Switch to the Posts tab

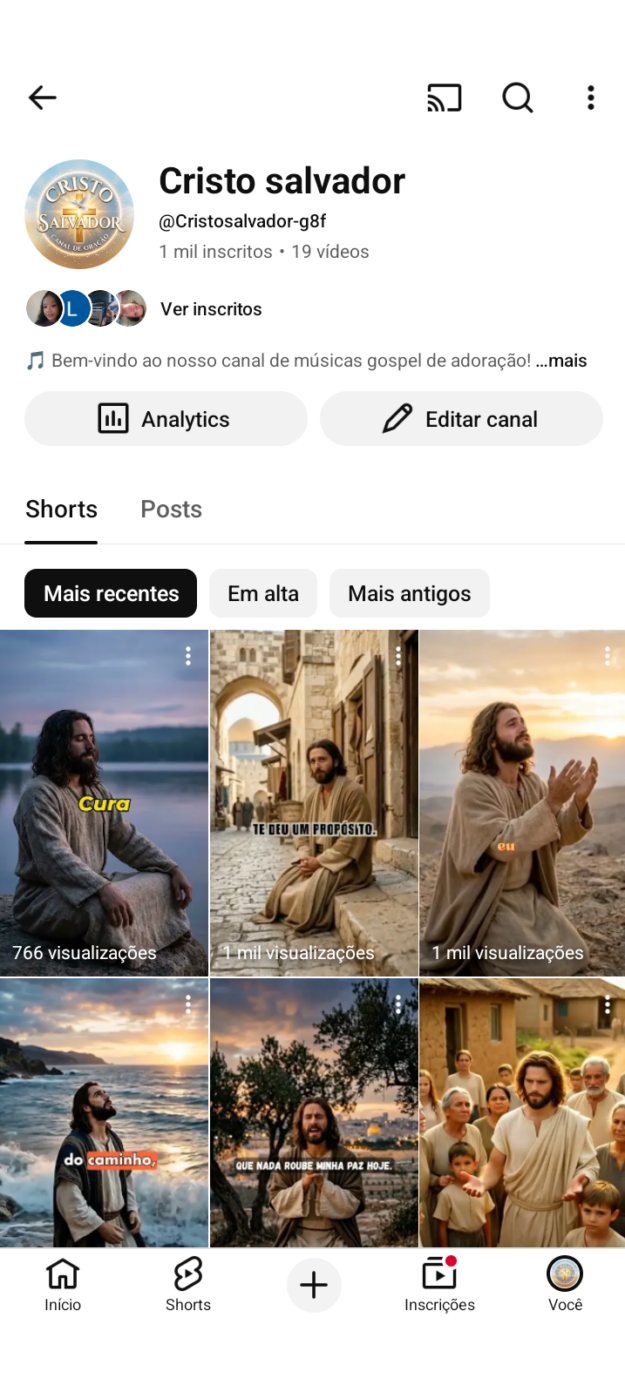171,509
